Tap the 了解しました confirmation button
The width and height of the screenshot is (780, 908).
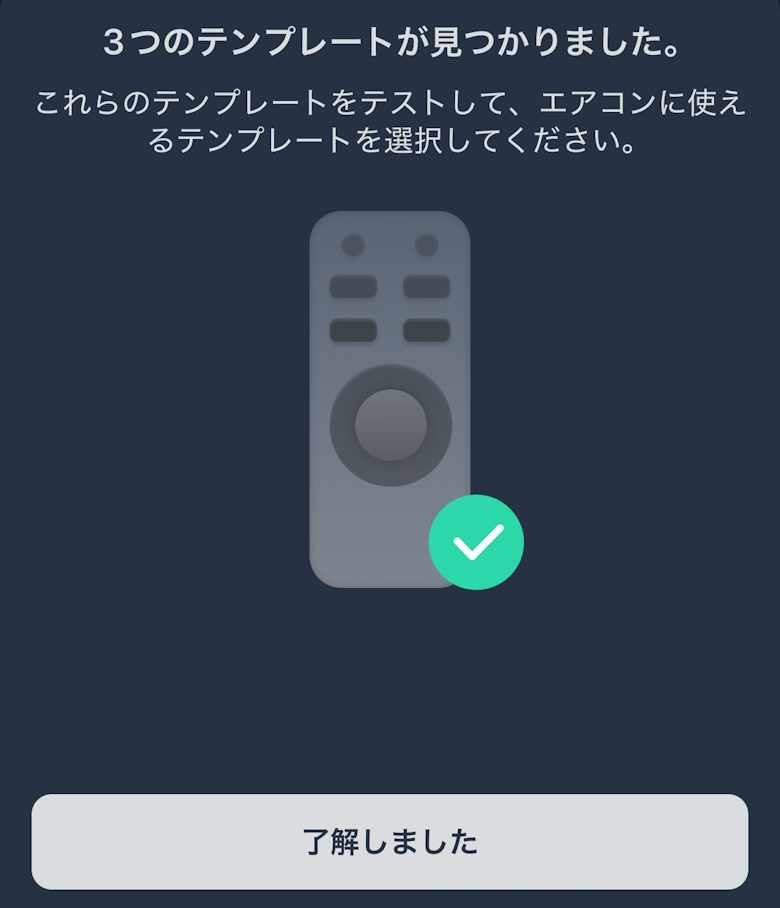pos(390,842)
